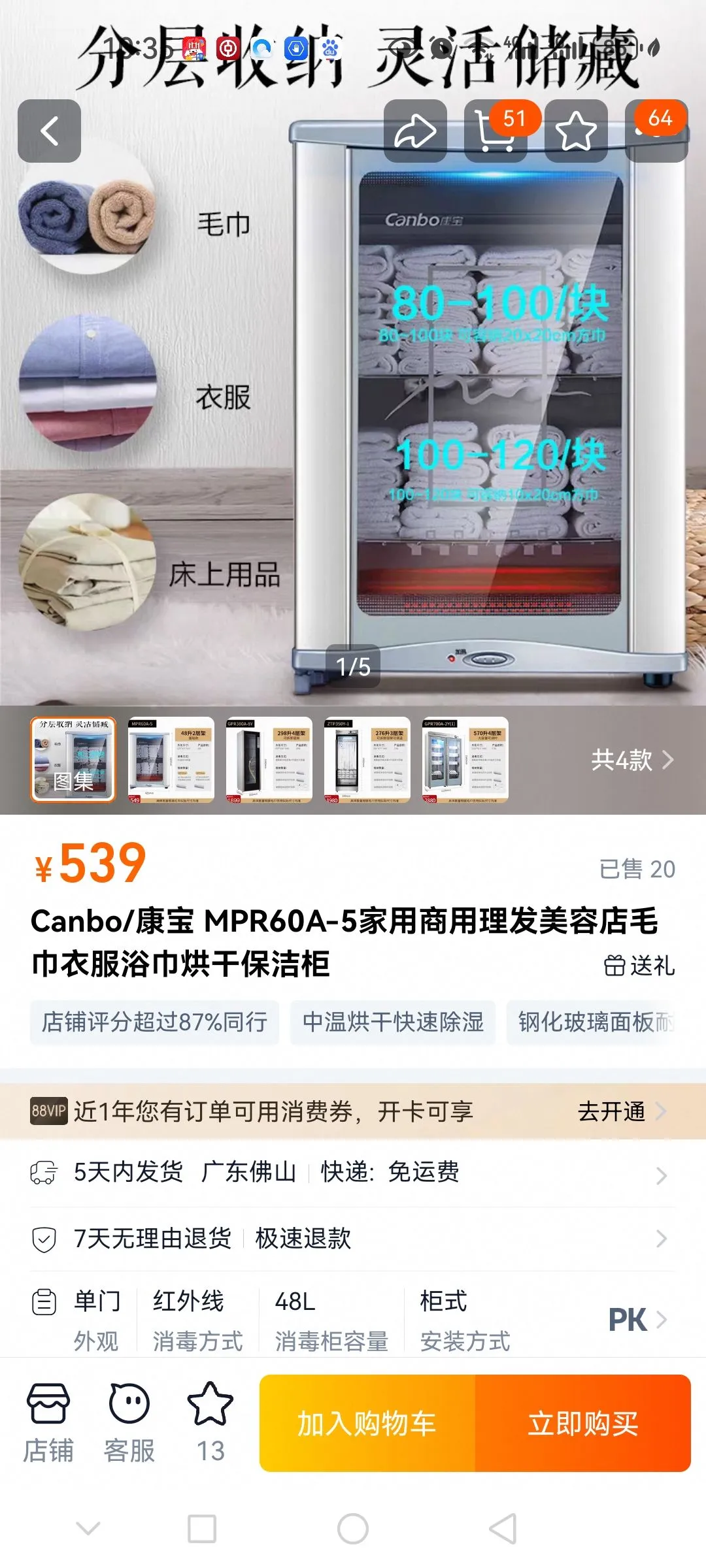Open 共4款 to view all models
Screen dimensions: 706x1568
click(x=631, y=760)
